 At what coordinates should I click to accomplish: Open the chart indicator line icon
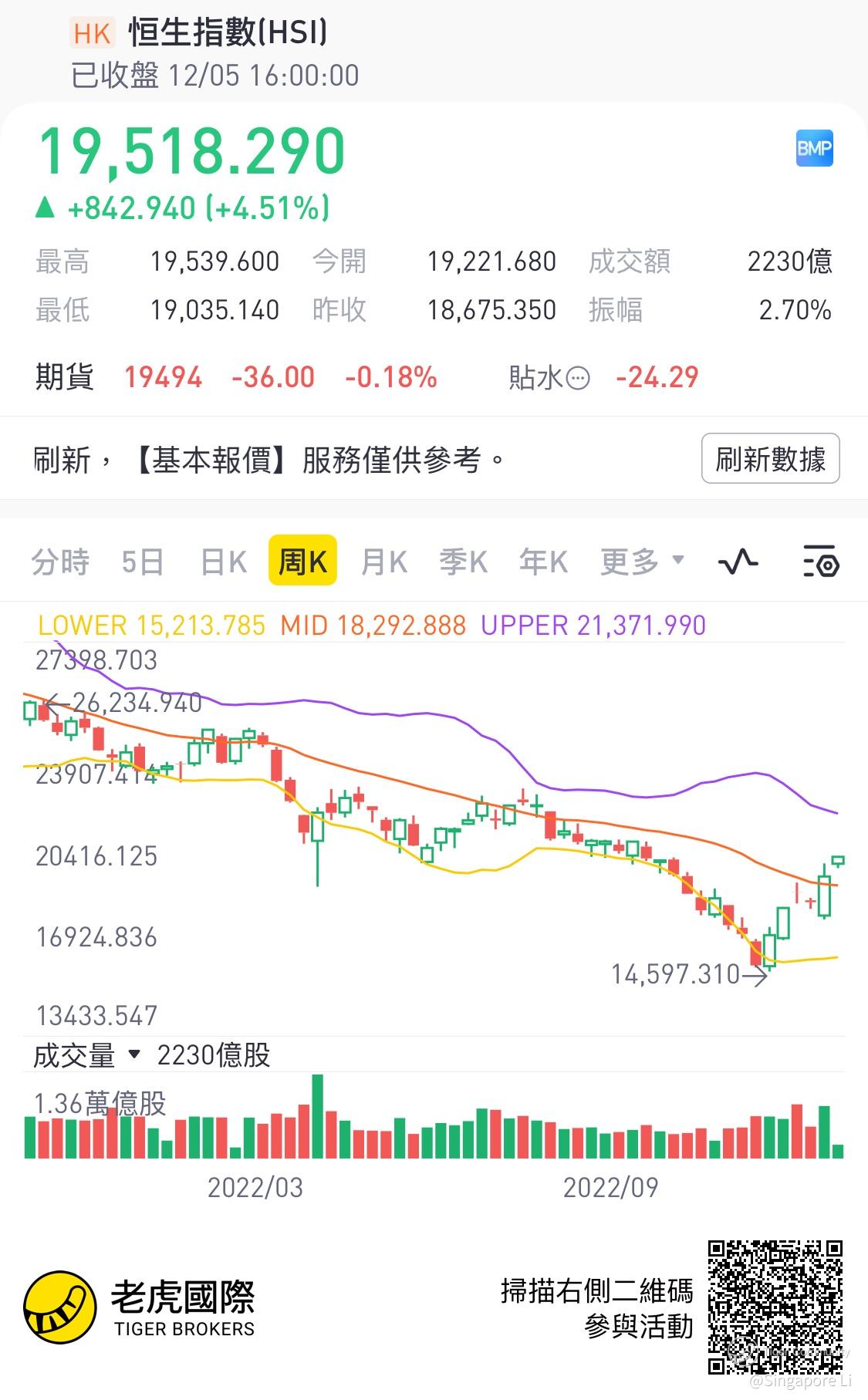click(738, 562)
